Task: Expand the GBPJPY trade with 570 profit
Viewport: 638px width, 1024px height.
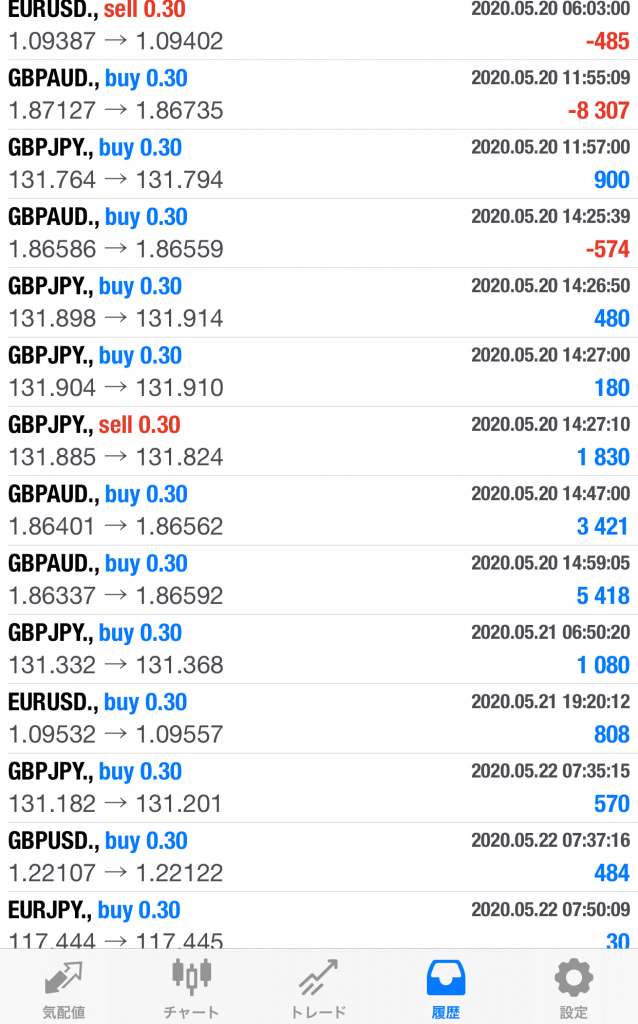Action: click(x=319, y=788)
